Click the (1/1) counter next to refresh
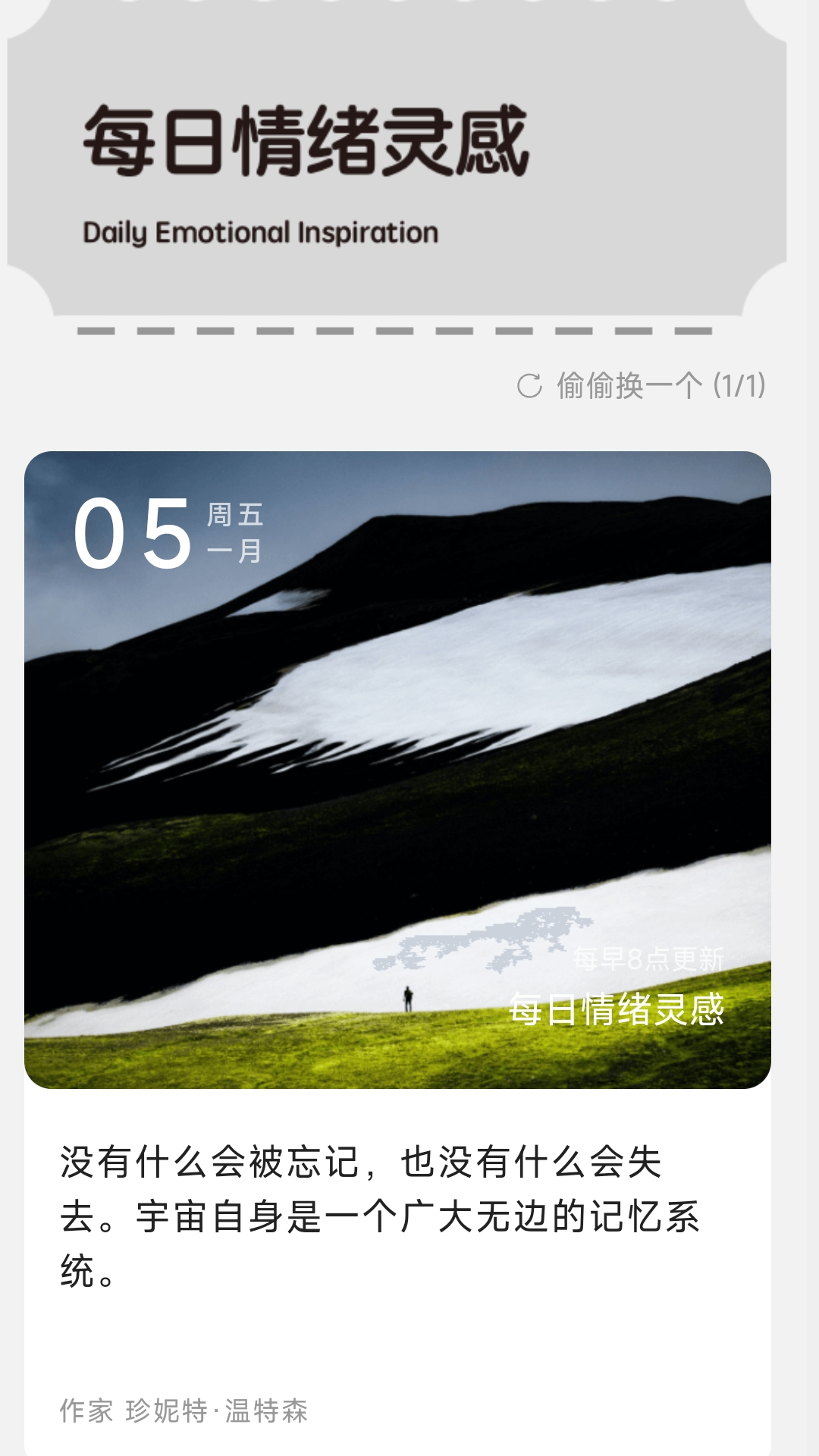The image size is (819, 1456). pyautogui.click(x=739, y=387)
